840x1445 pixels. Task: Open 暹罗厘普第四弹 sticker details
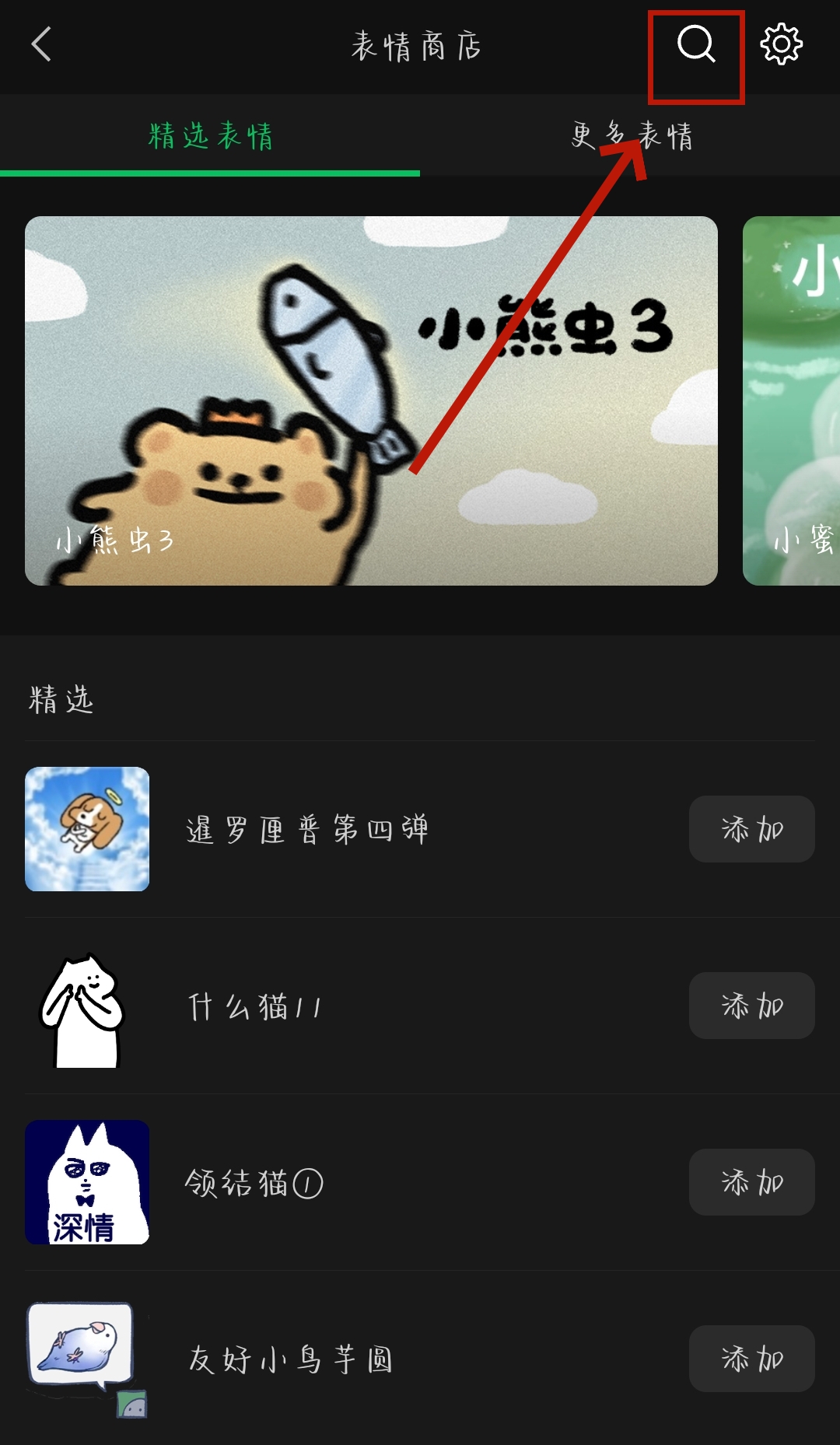tap(307, 829)
